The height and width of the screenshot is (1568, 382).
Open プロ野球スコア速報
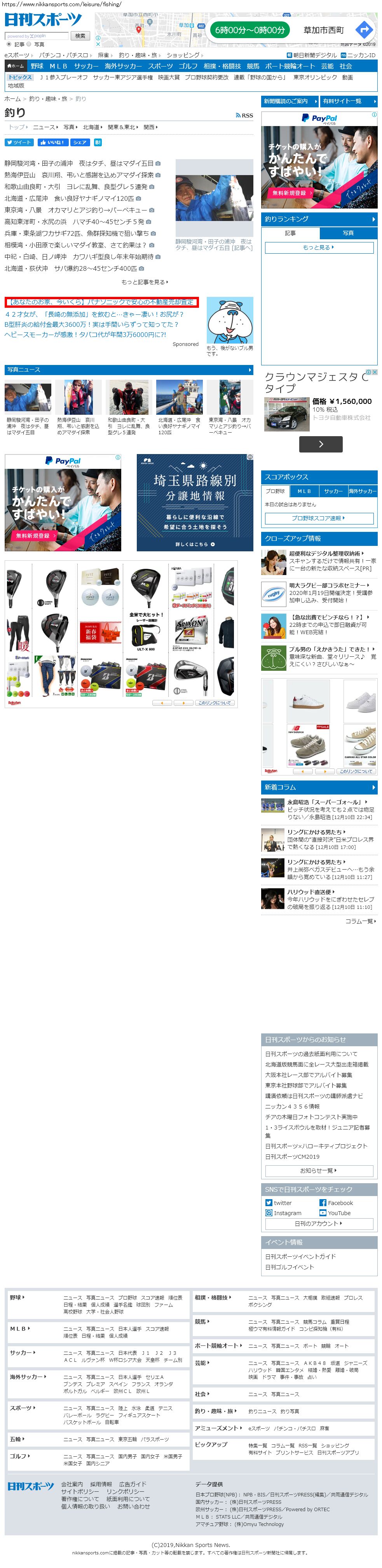tap(319, 518)
